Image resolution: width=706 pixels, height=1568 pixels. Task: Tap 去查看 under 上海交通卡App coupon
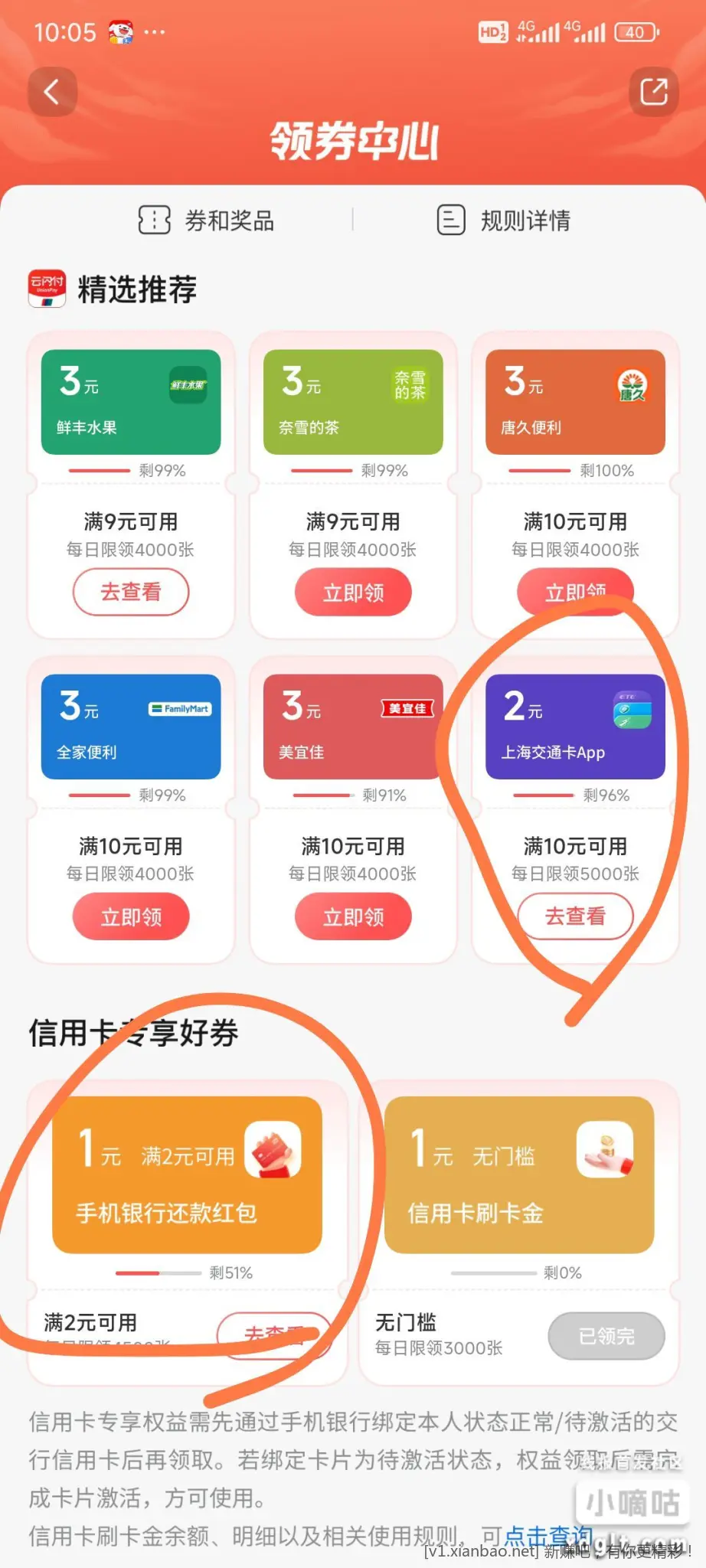[575, 916]
